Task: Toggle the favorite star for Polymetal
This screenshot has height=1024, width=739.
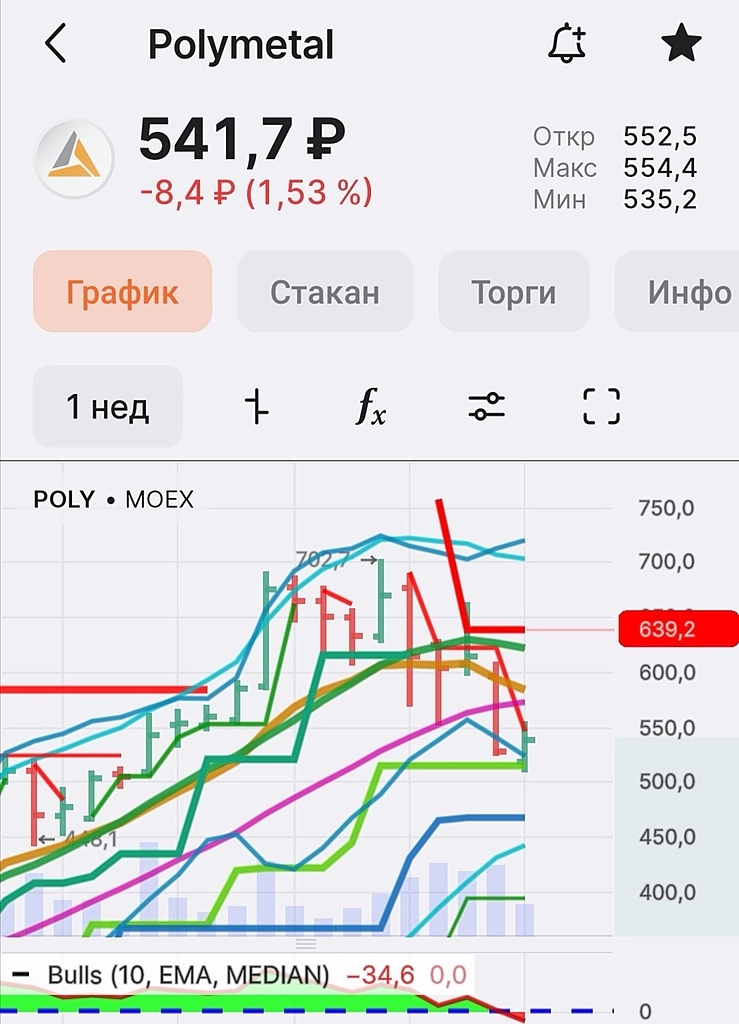Action: click(x=681, y=45)
